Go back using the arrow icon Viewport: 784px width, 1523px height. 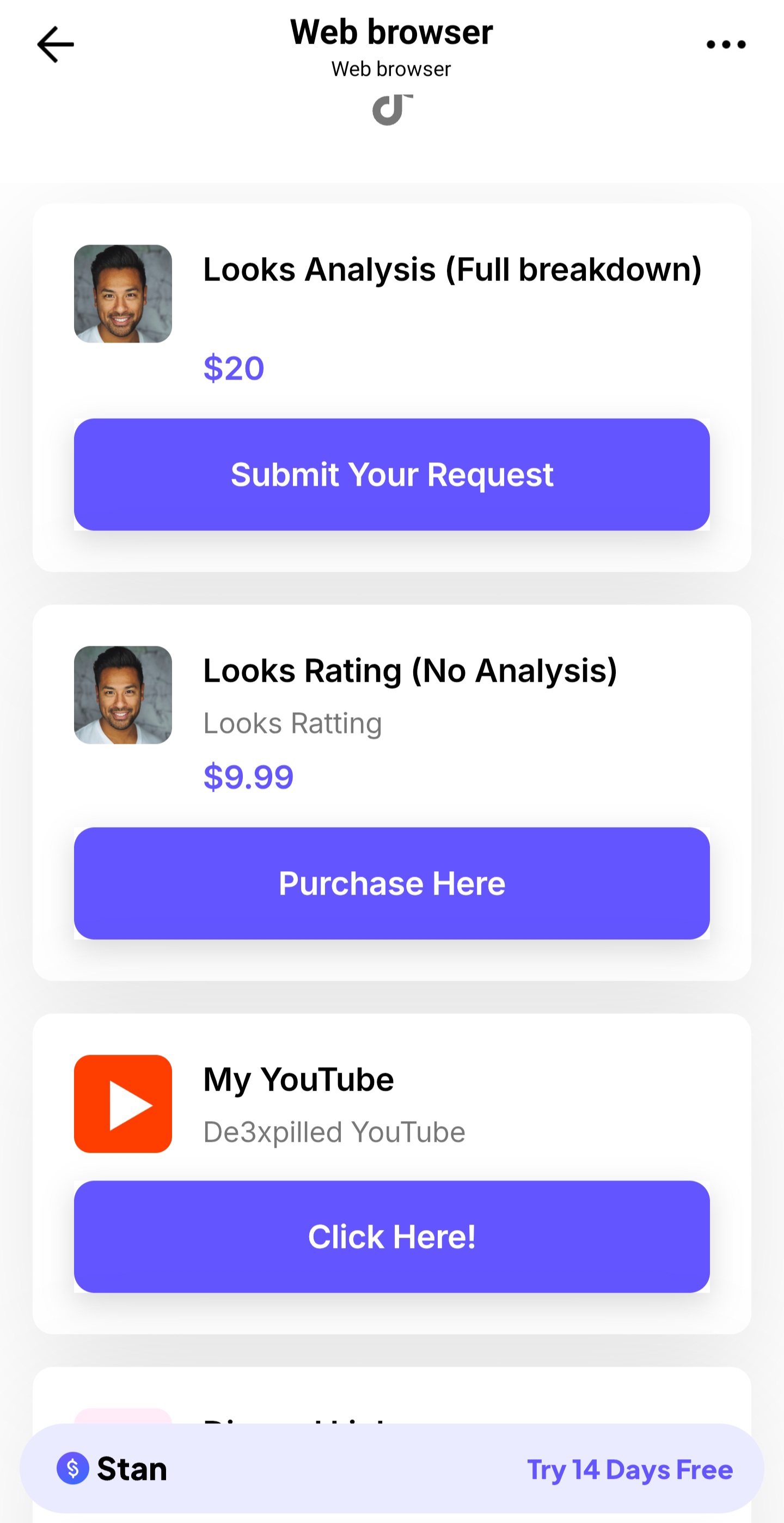pos(55,44)
